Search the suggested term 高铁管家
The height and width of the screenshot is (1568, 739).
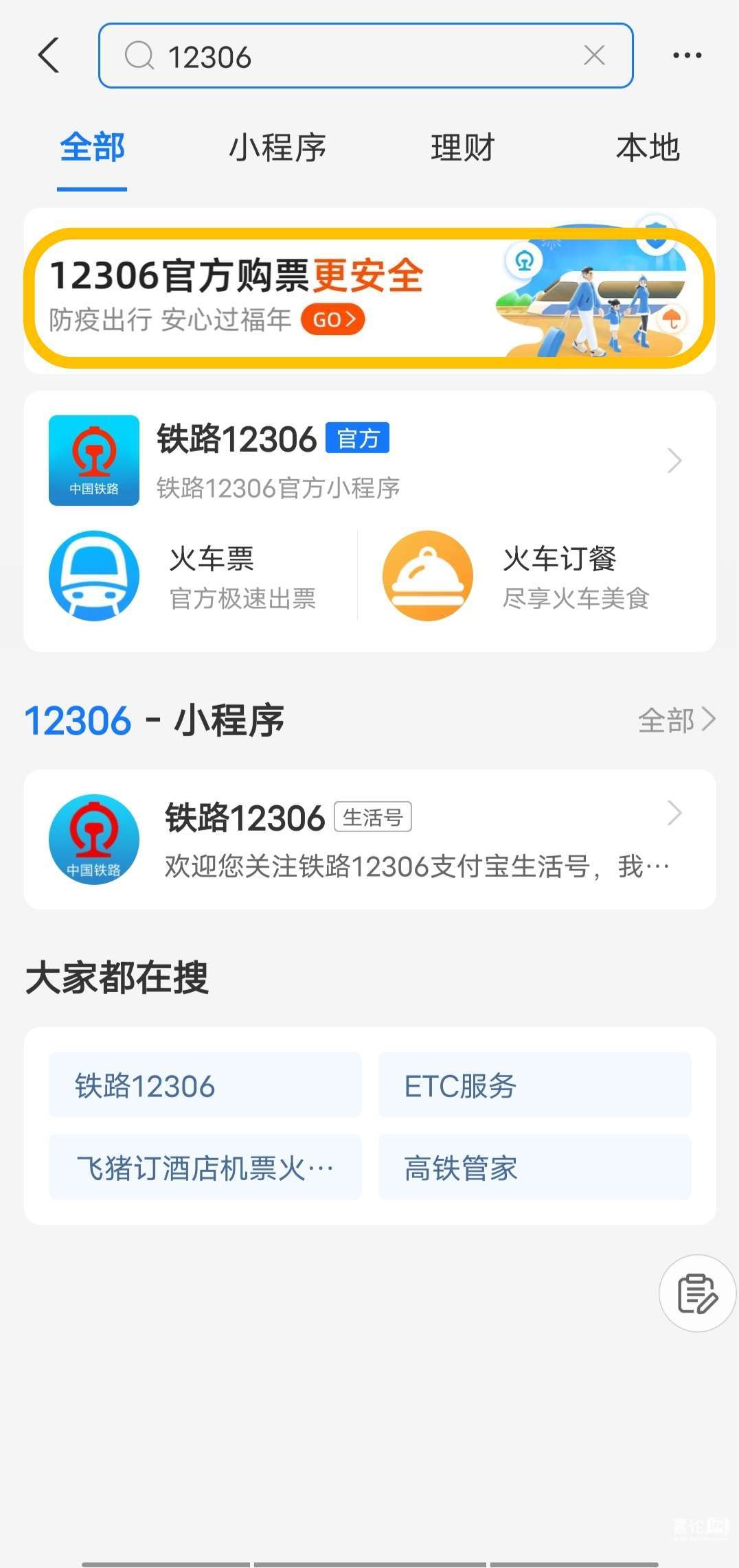coord(534,1167)
